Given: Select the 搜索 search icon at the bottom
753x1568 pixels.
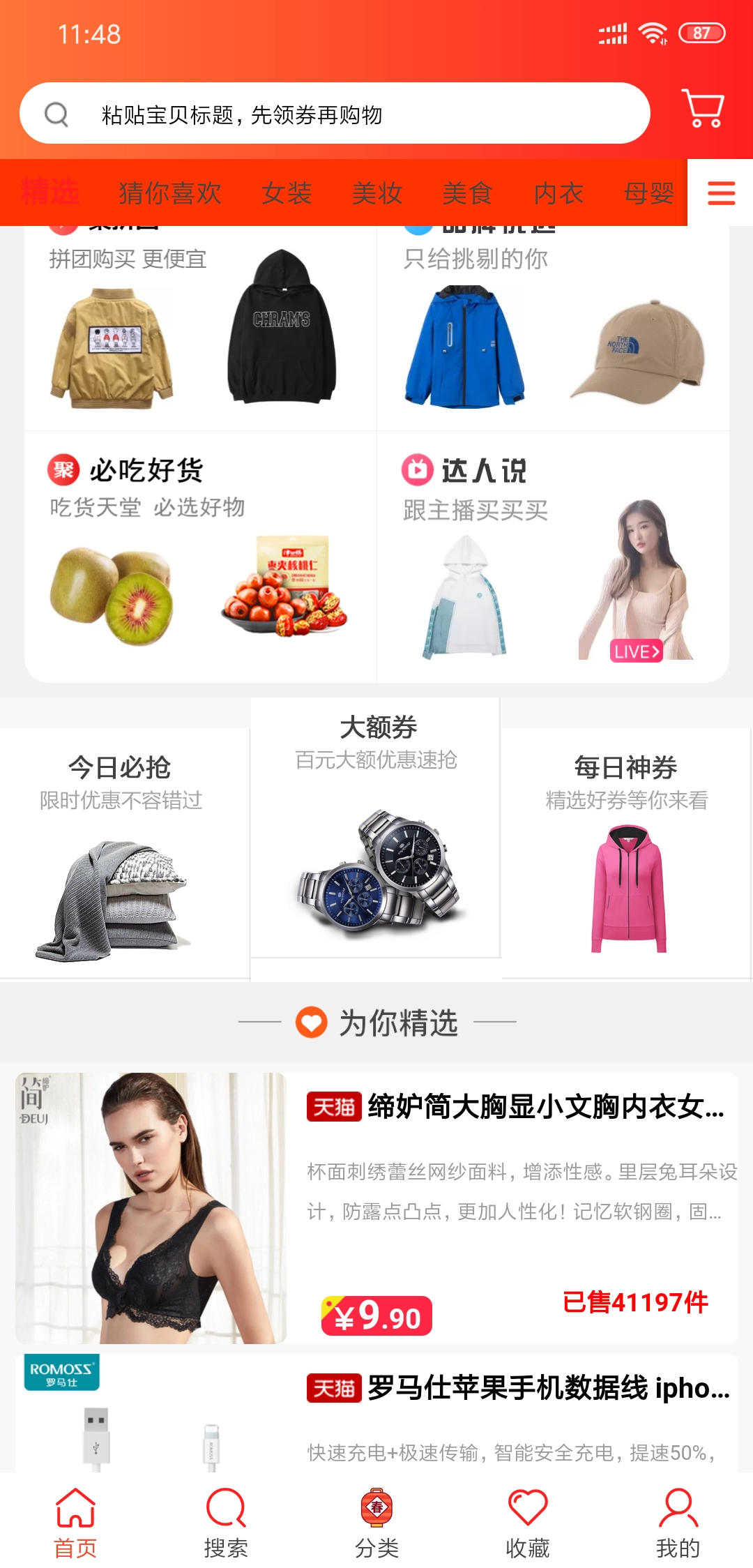Looking at the screenshot, I should [225, 1507].
